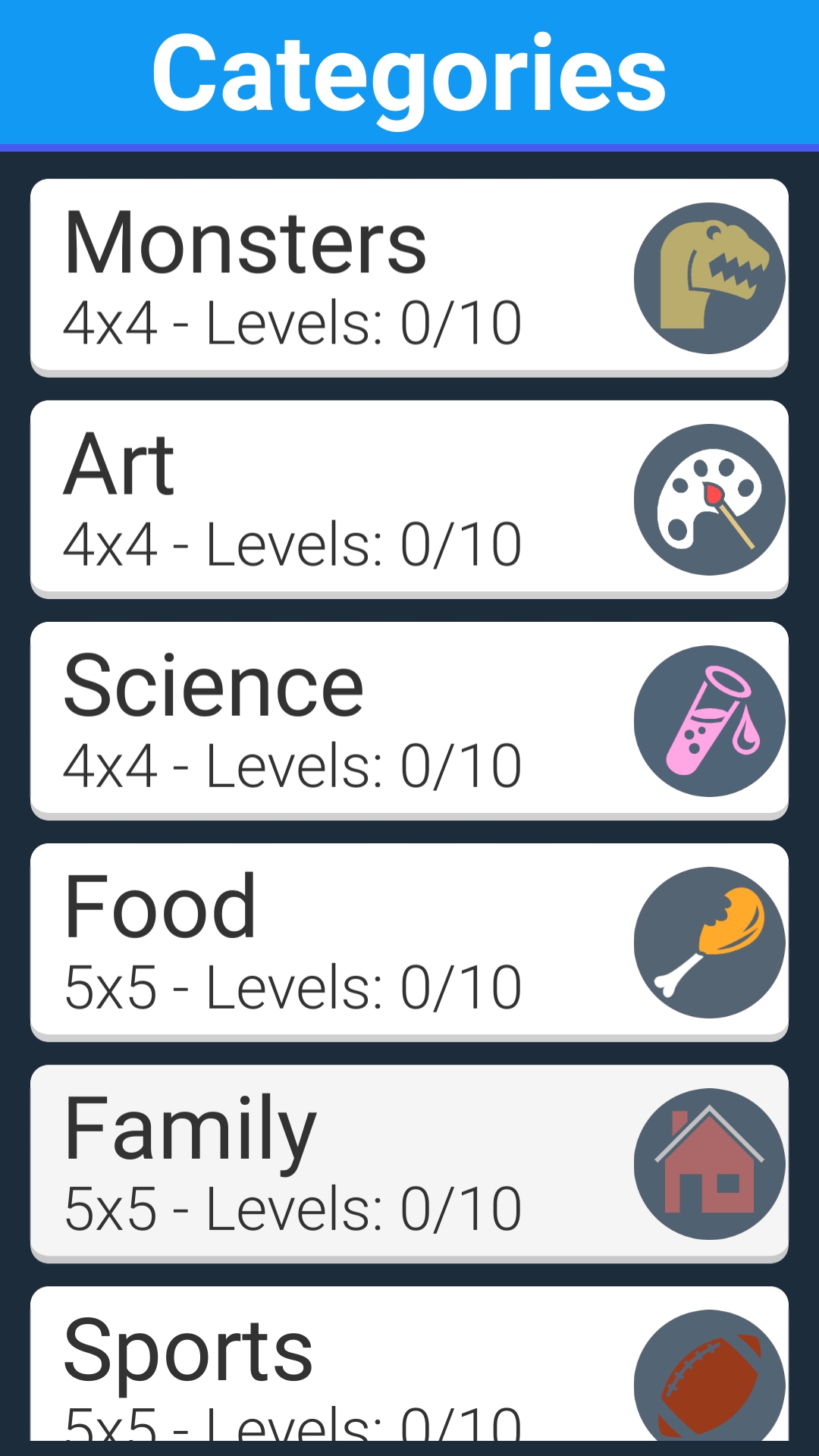819x1456 pixels.
Task: Select the paint palette icon on Art card
Action: [710, 499]
